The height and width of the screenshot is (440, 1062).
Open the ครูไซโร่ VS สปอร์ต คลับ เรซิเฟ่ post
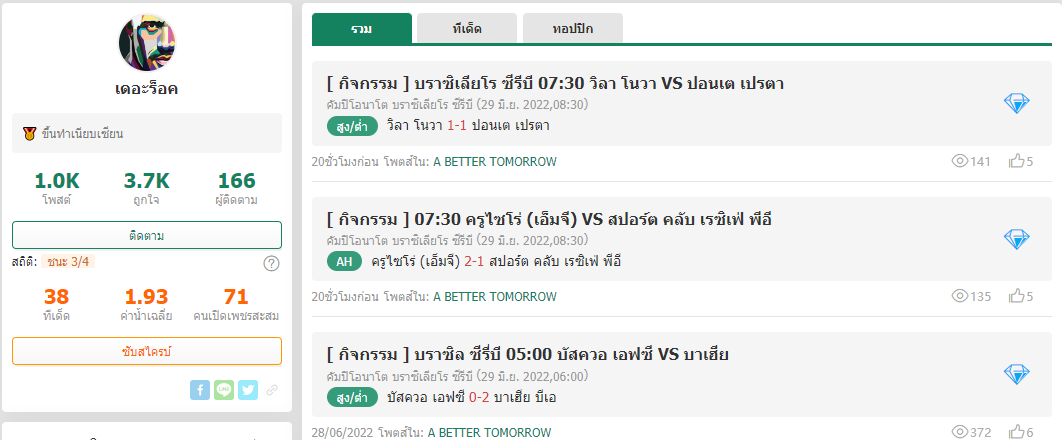coord(550,219)
